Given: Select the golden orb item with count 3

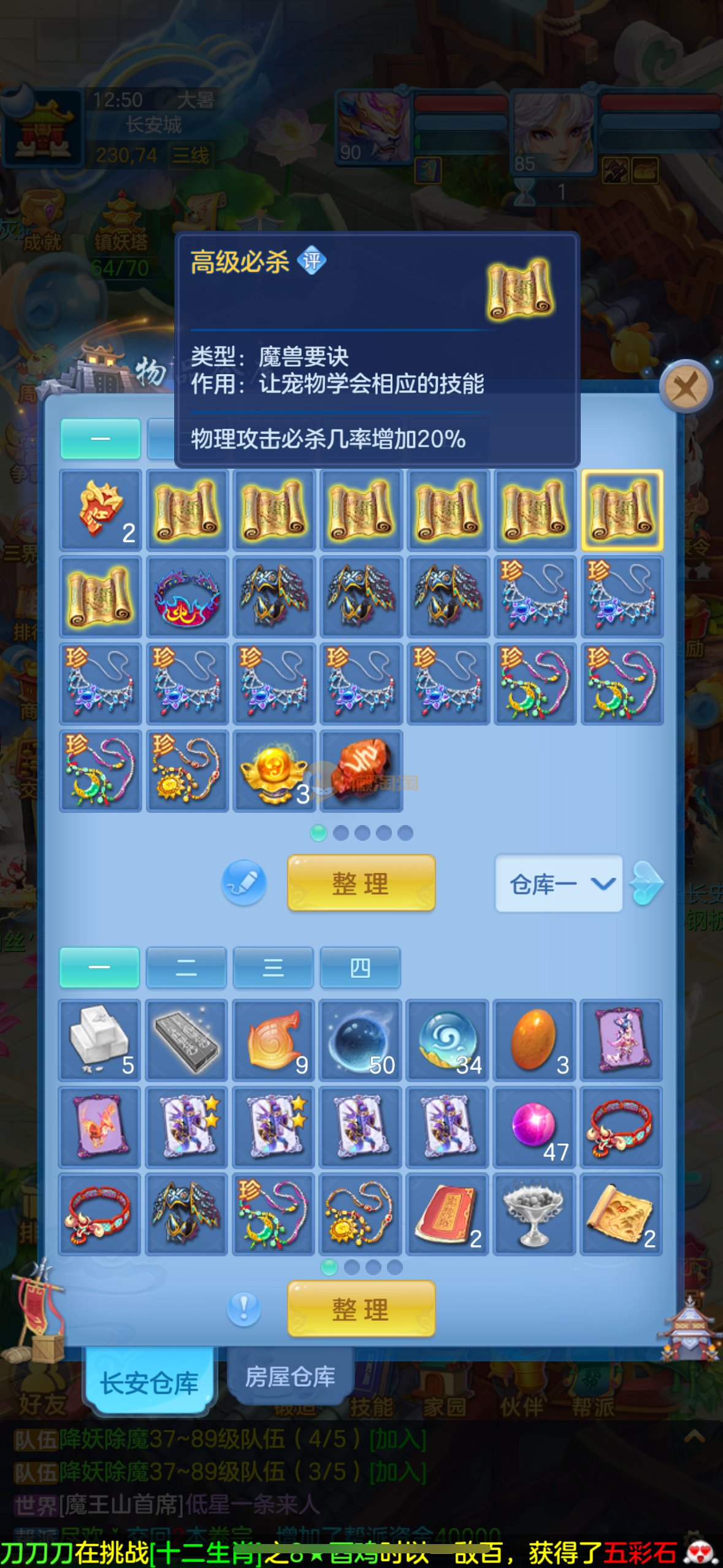Looking at the screenshot, I should tap(274, 771).
